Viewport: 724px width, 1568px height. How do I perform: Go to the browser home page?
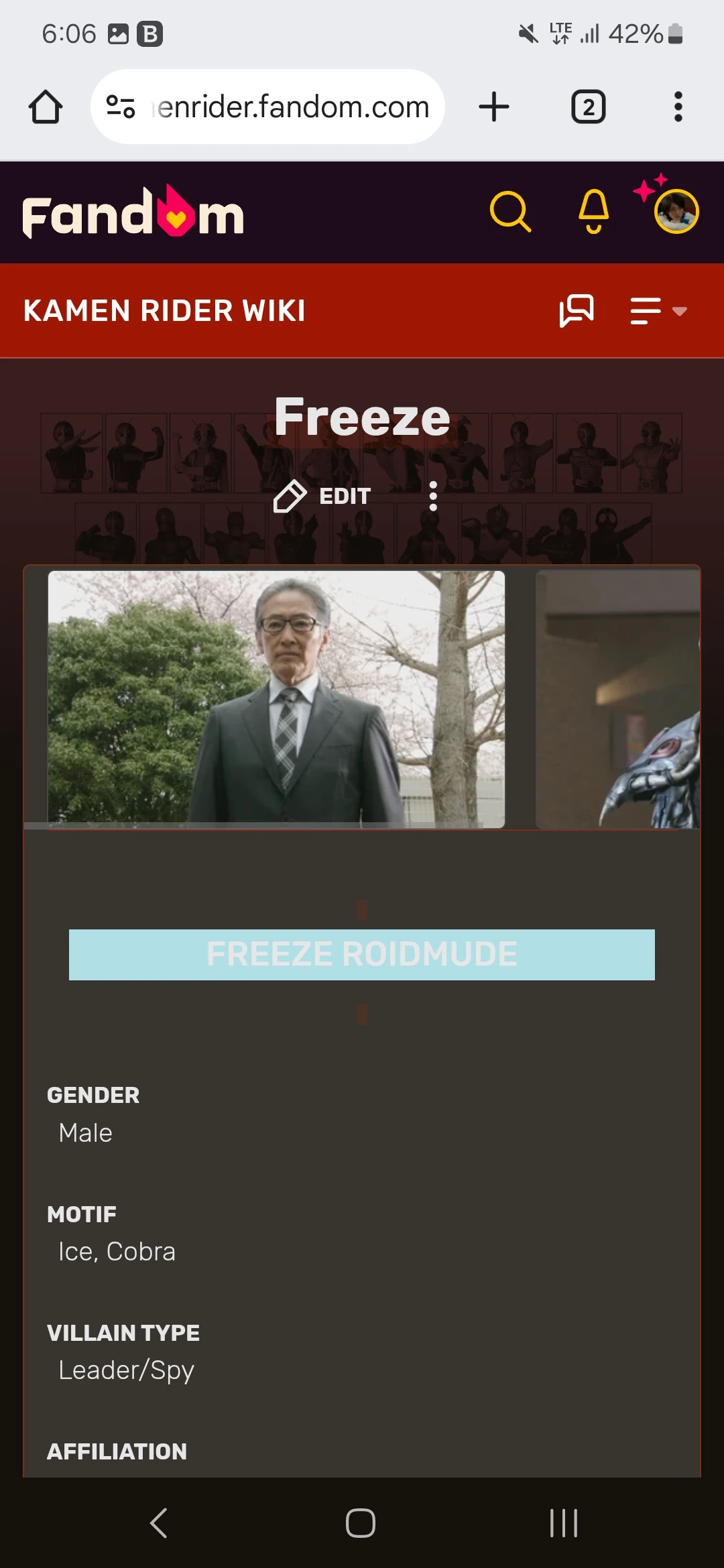tap(46, 107)
